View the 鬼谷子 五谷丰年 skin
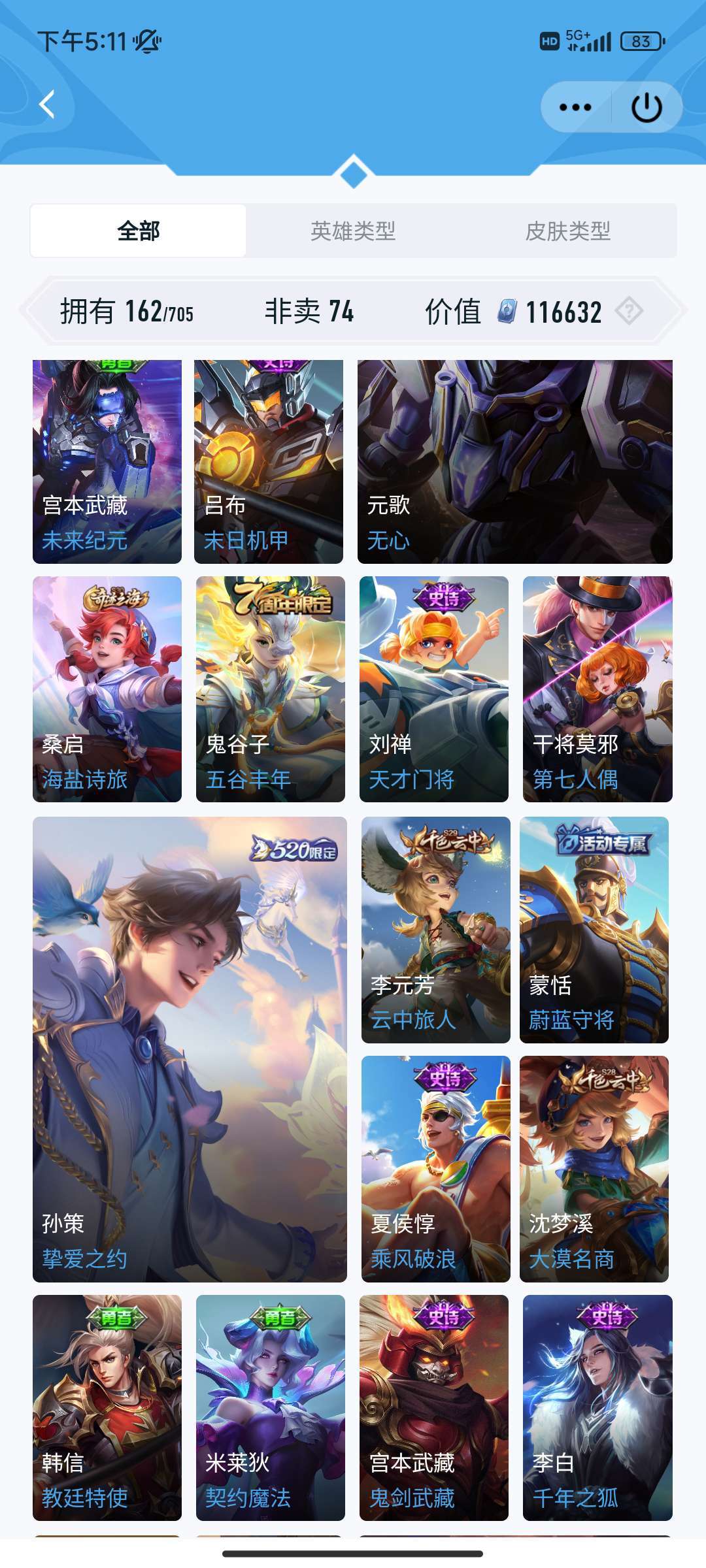 (x=271, y=689)
